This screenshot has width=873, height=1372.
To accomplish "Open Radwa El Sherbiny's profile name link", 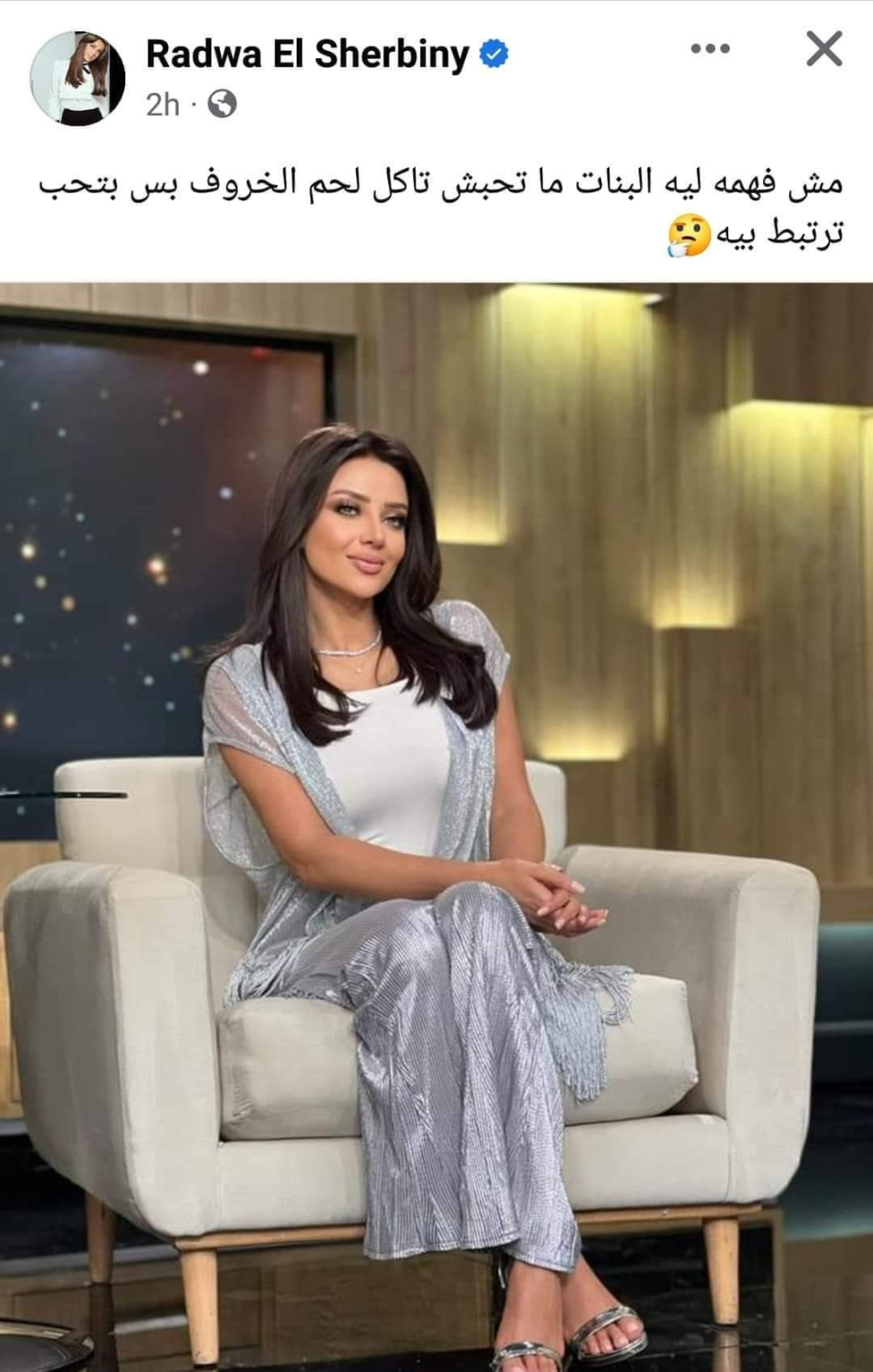I will [306, 54].
